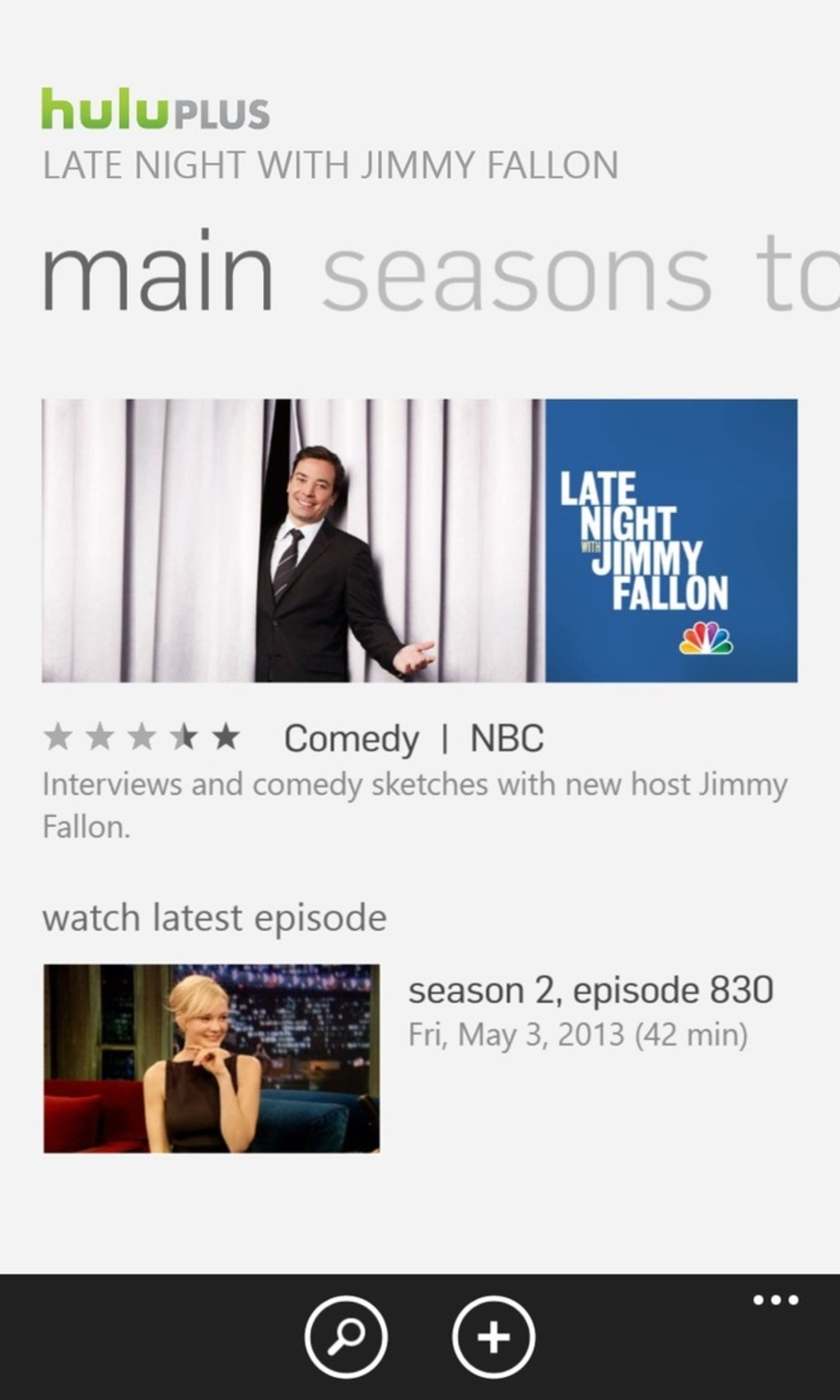Play the latest episode thumbnail
The height and width of the screenshot is (1400, 840).
pos(212,1058)
